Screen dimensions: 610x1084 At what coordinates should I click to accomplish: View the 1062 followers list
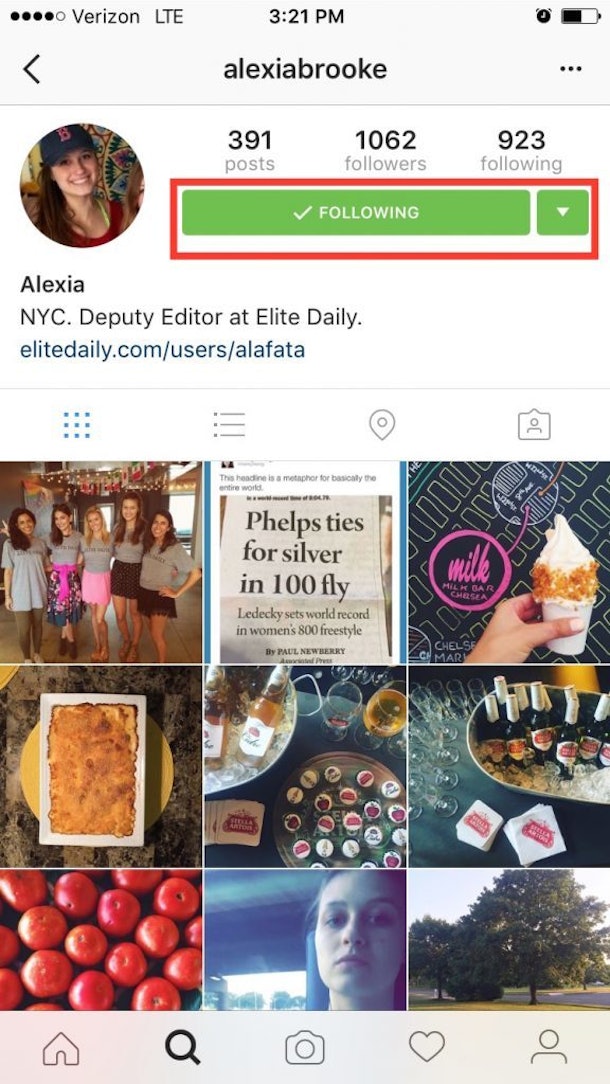tap(385, 150)
